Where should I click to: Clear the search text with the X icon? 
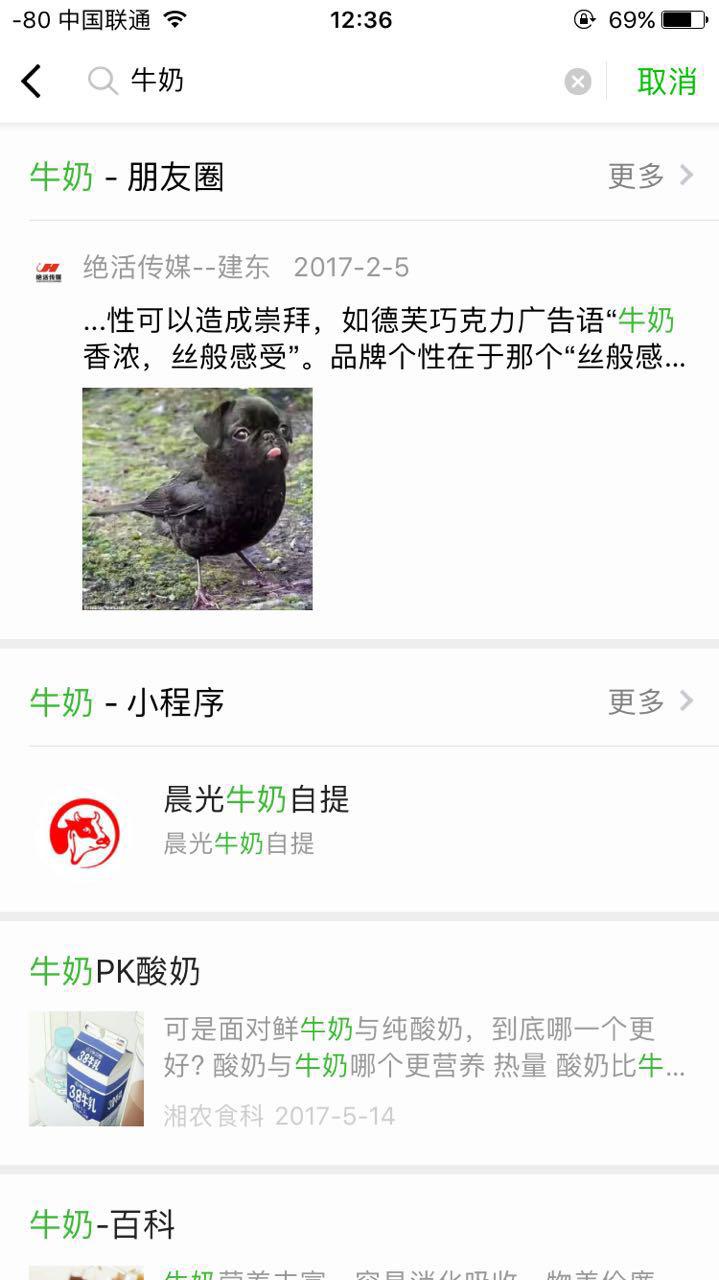pyautogui.click(x=578, y=81)
